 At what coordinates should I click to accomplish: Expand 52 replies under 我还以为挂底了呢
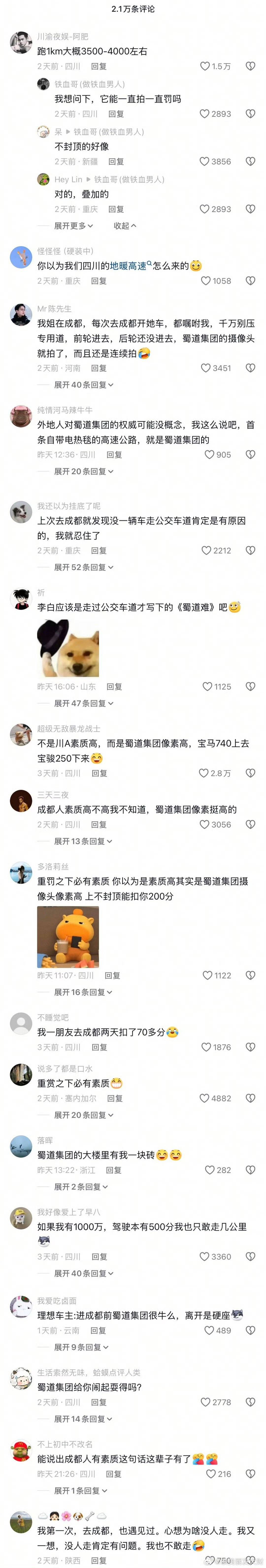(83, 567)
